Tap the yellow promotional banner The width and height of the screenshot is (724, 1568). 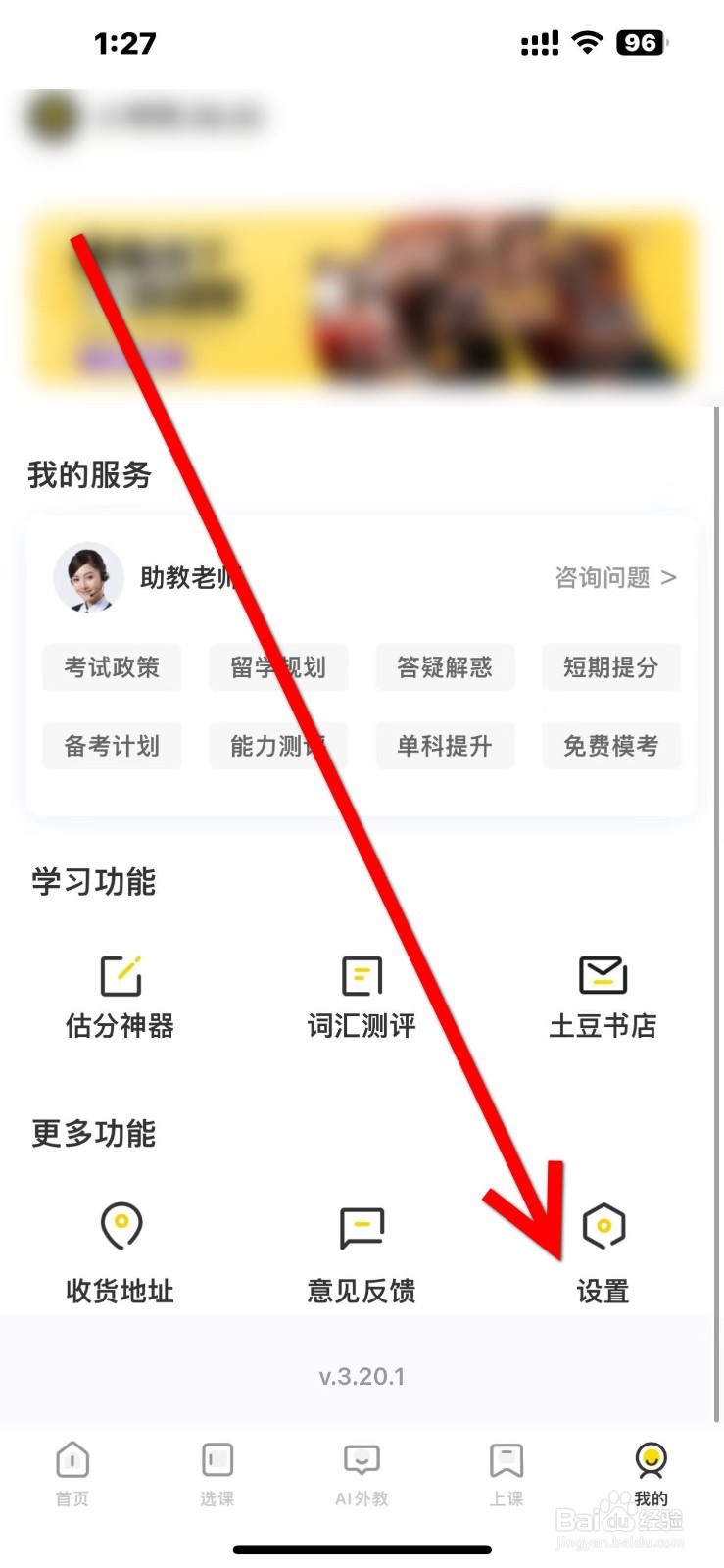pyautogui.click(x=362, y=299)
